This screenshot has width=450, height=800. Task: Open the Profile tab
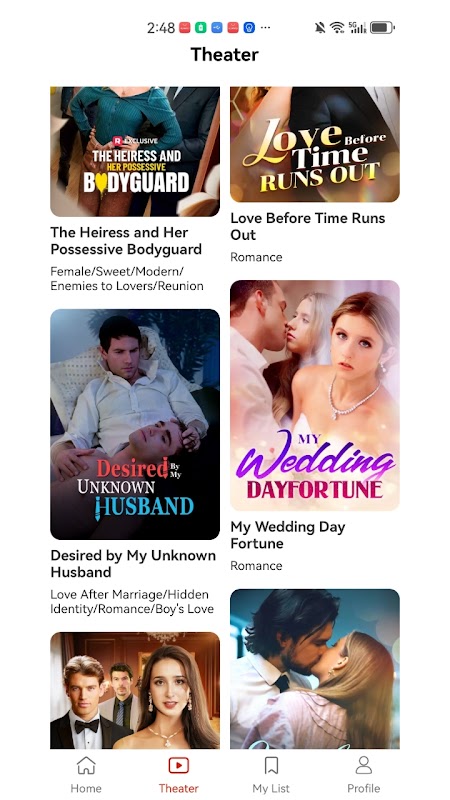363,774
